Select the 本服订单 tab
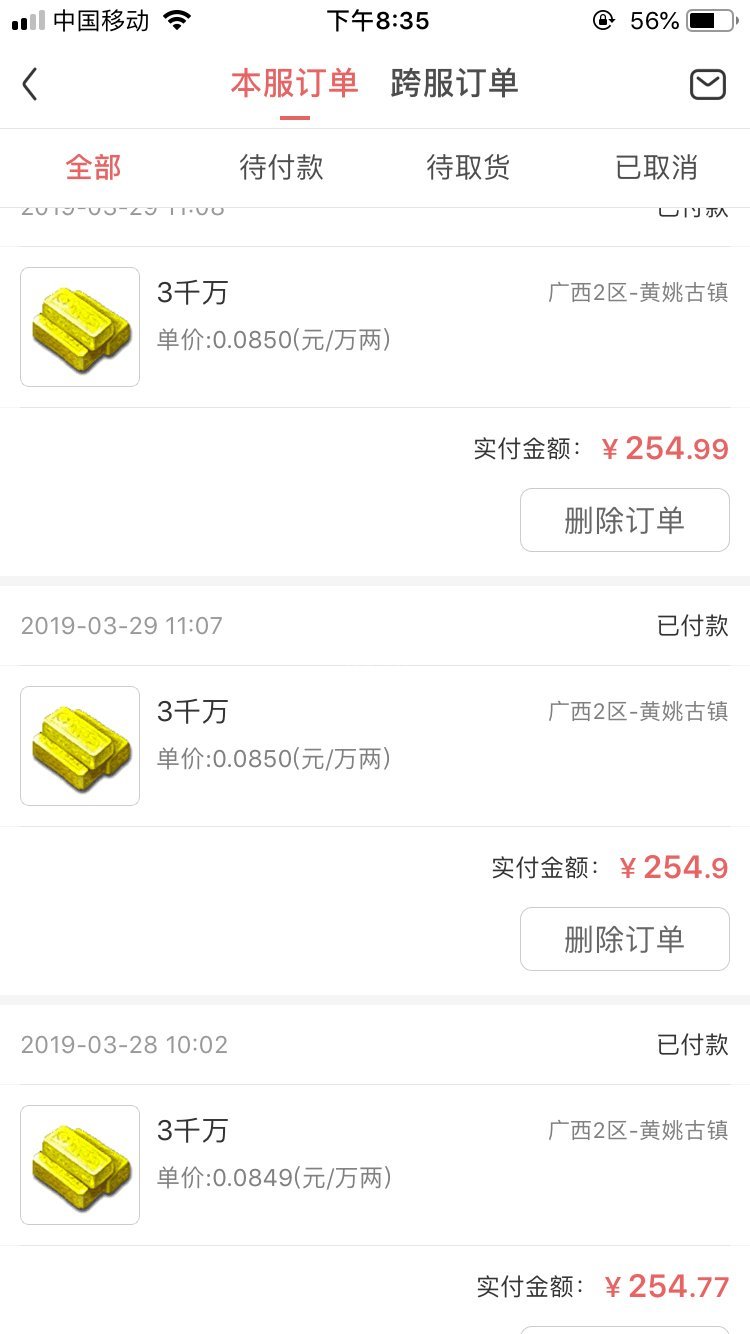Image resolution: width=750 pixels, height=1334 pixels. point(294,83)
